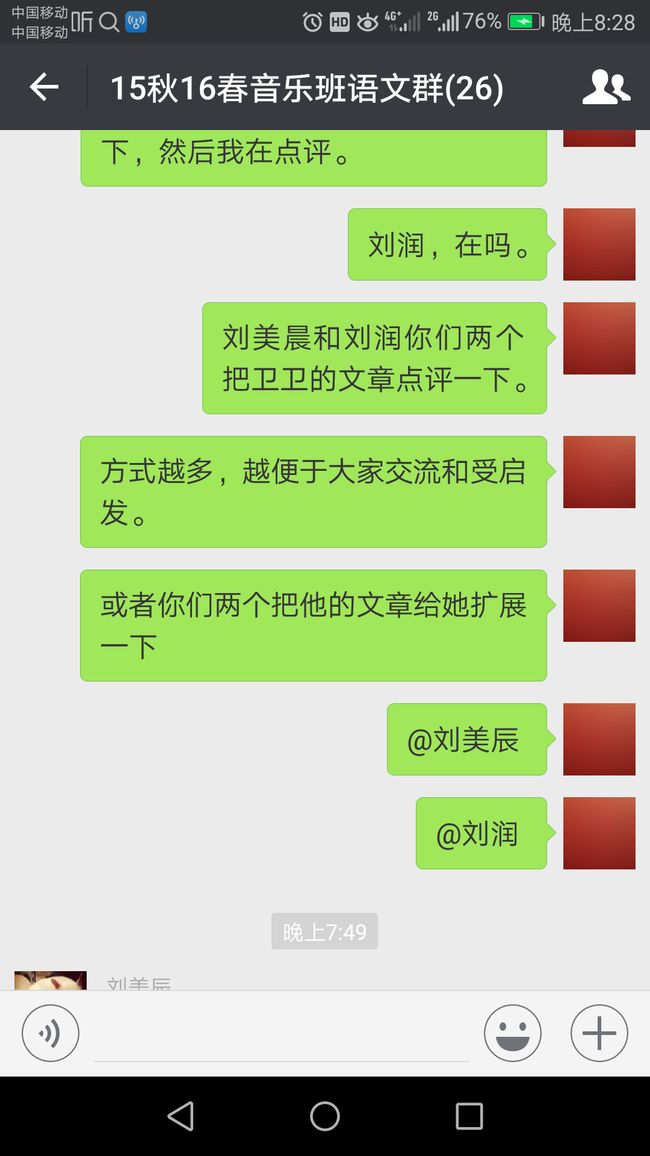The height and width of the screenshot is (1156, 650).
Task: Go back from the group chat
Action: point(43,88)
